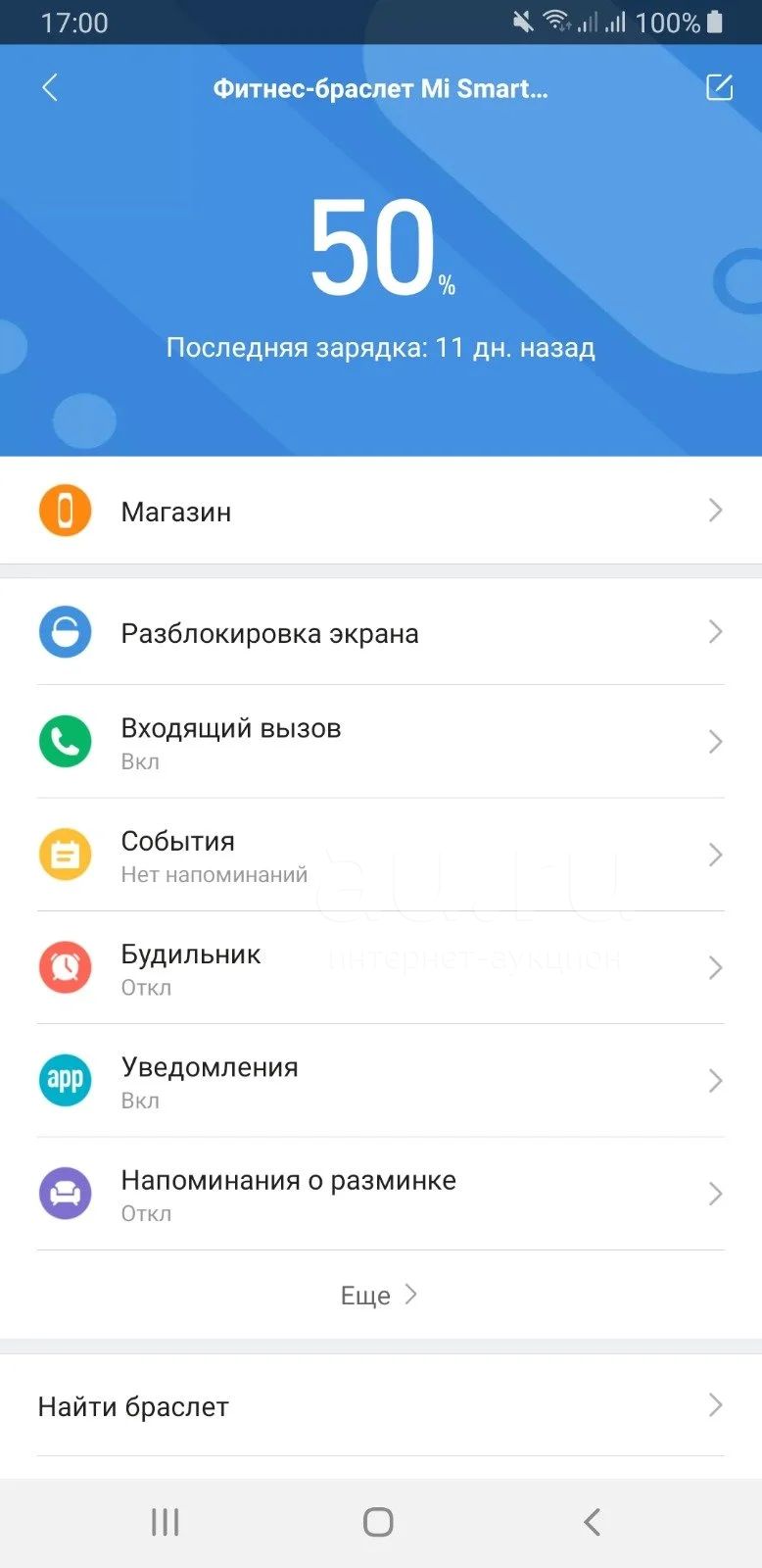Viewport: 762px width, 1568px height.
Task: Expand more options with Еще
Action: click(x=379, y=1295)
